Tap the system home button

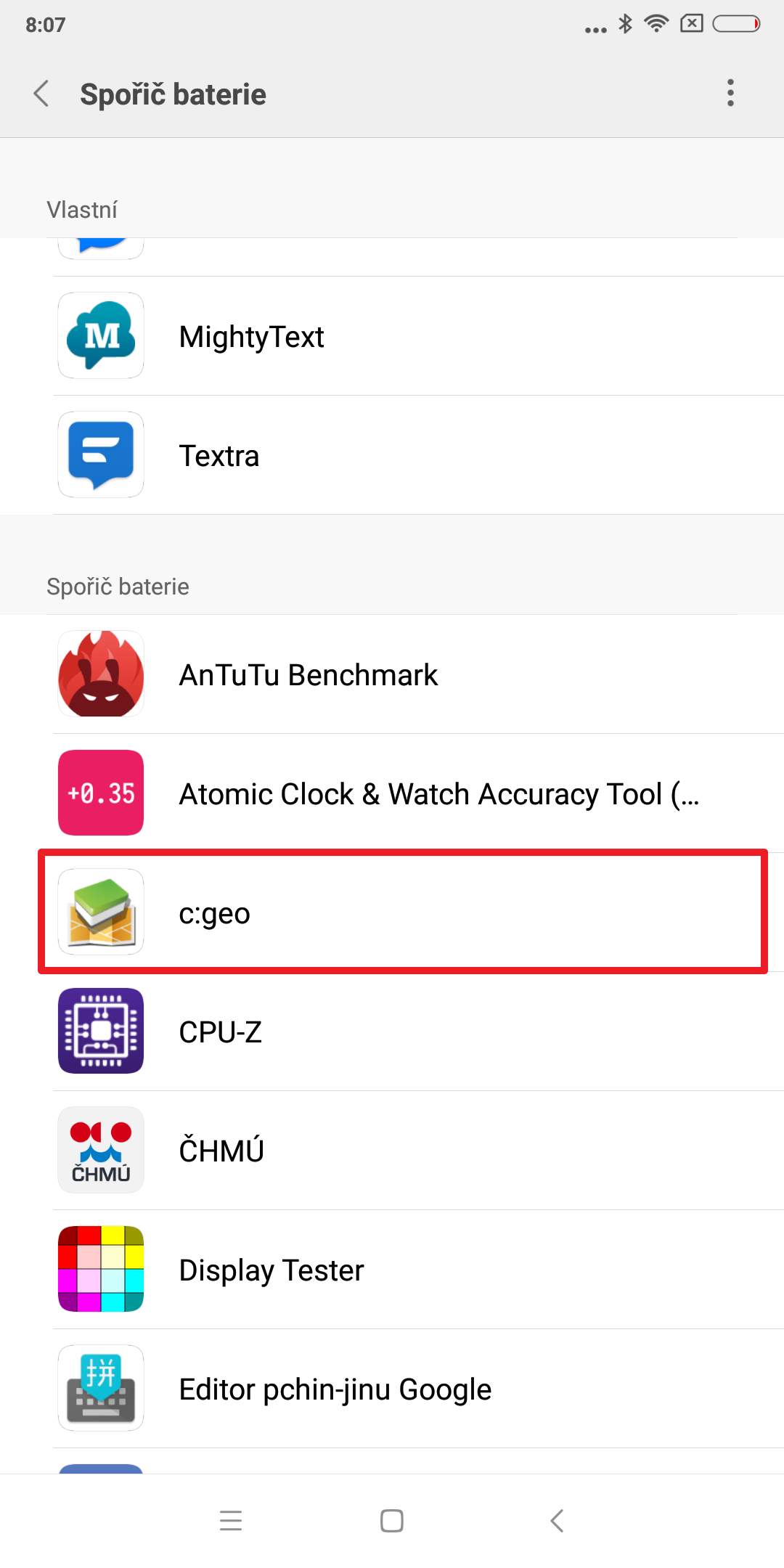pyautogui.click(x=392, y=1521)
